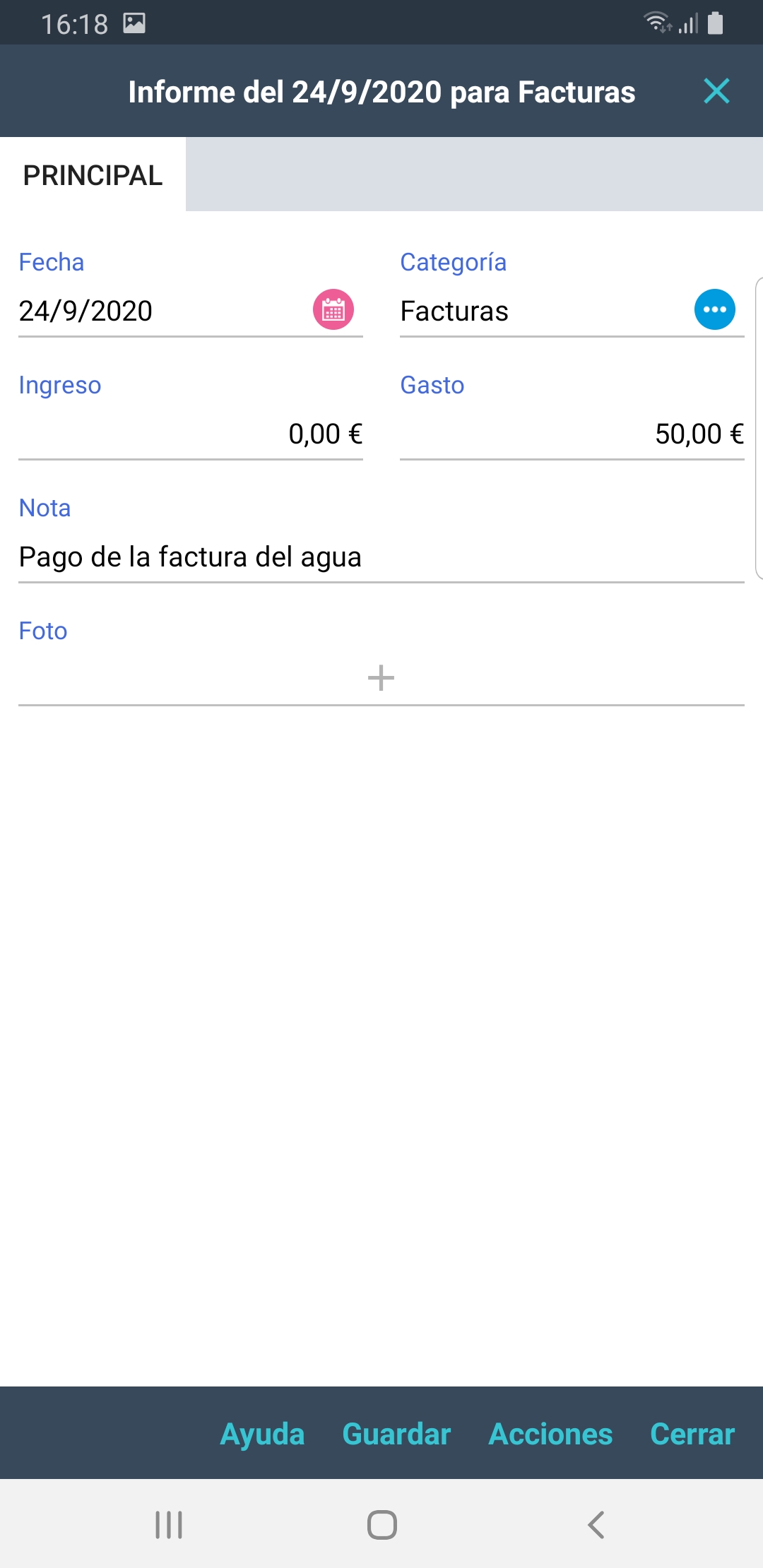Add a photo with the plus icon
The width and height of the screenshot is (763, 1568).
(x=381, y=678)
